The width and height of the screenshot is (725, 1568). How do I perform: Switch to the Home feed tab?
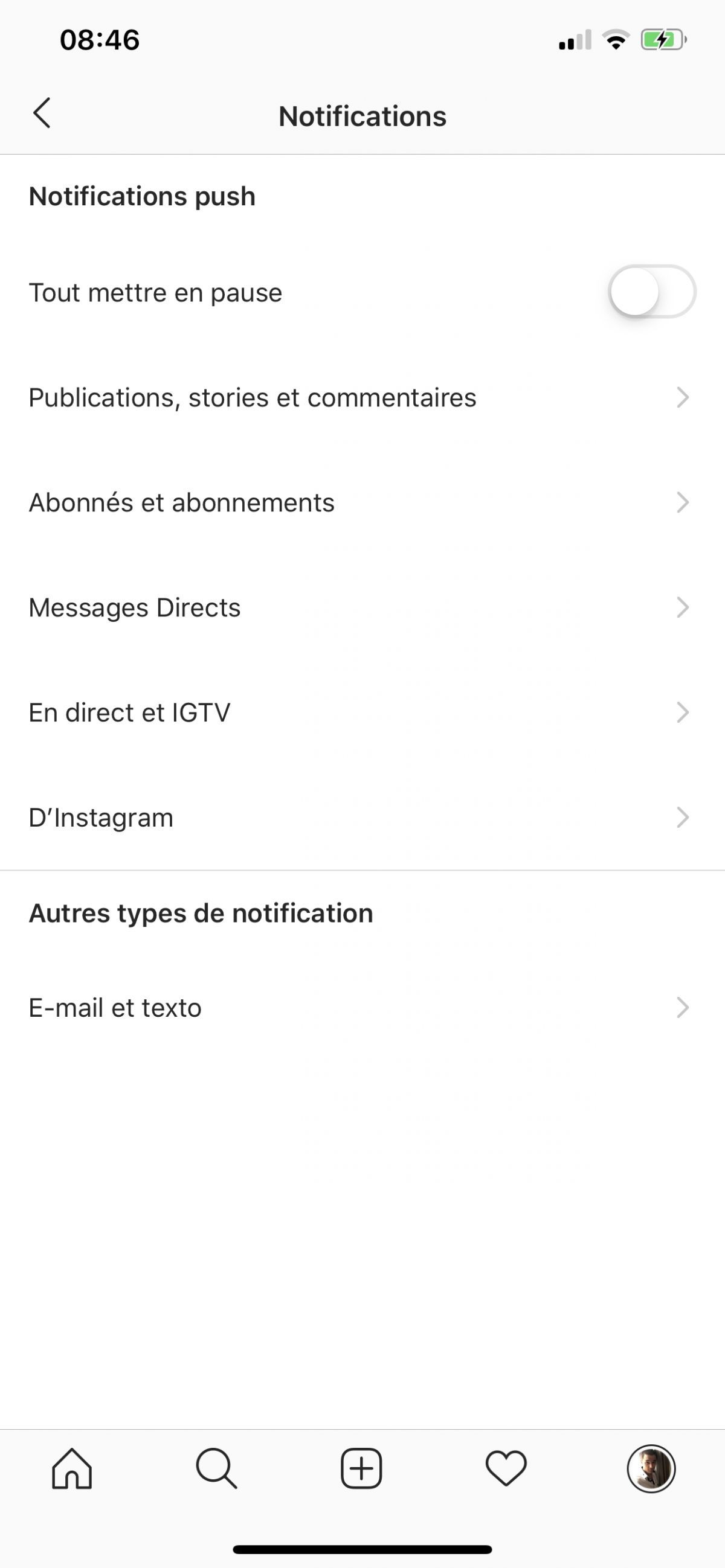click(72, 1468)
